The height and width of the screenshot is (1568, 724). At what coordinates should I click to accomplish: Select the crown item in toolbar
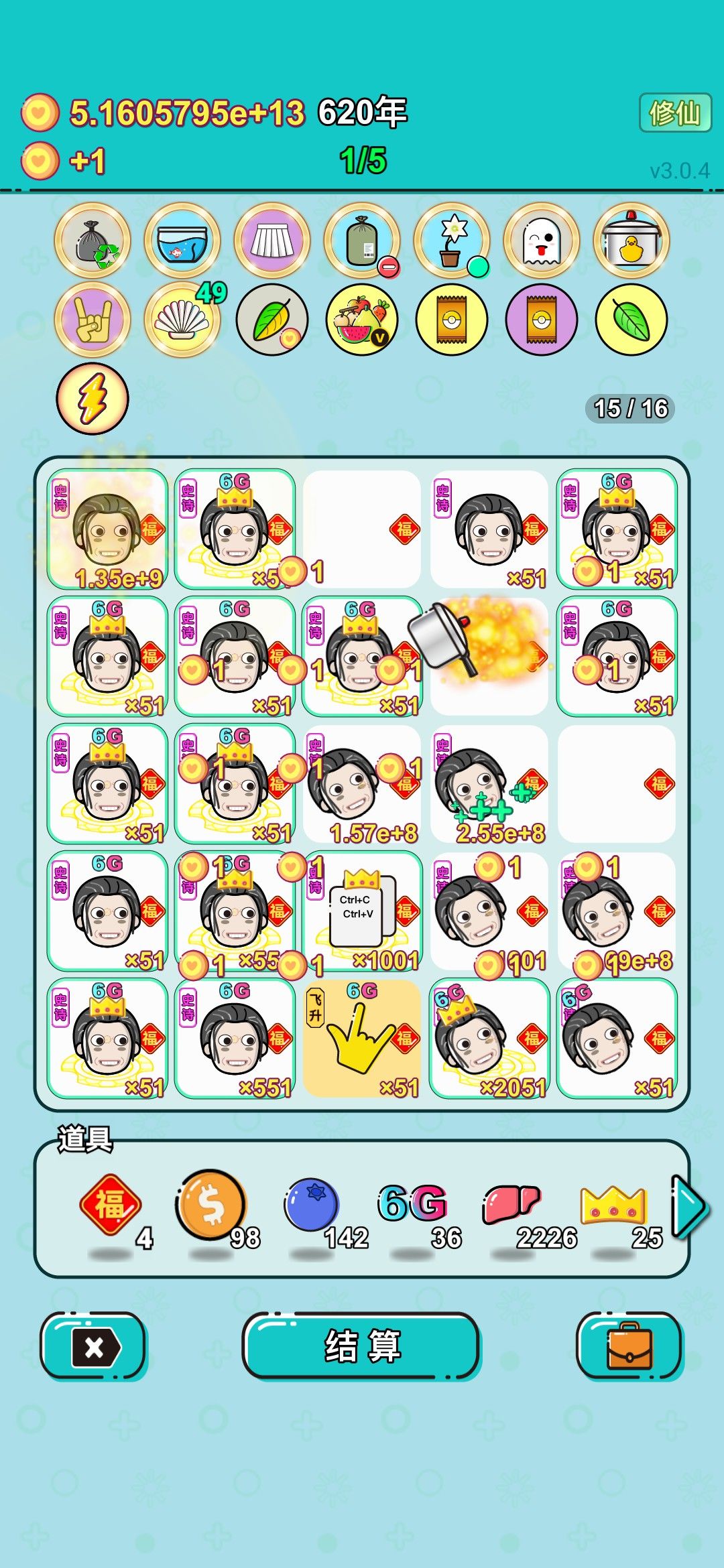[x=613, y=1205]
